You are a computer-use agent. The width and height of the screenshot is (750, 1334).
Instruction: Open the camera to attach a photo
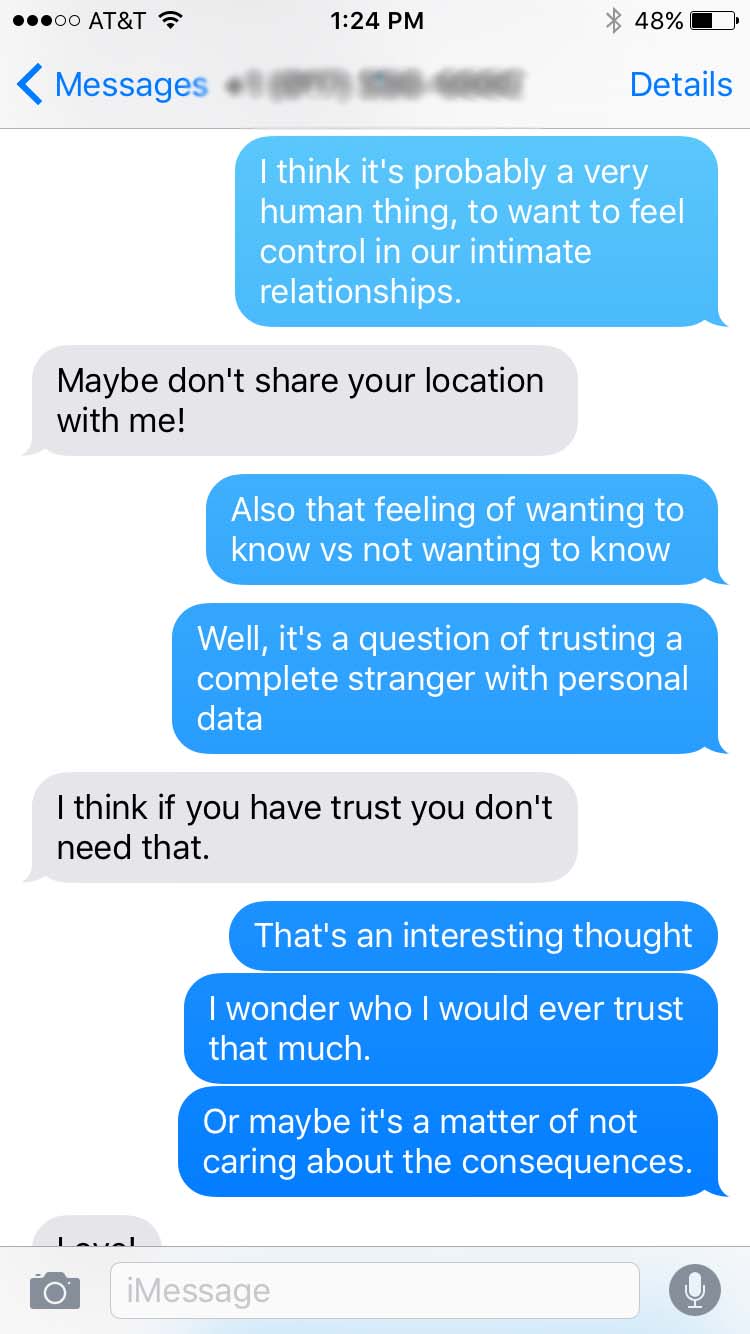(54, 1290)
